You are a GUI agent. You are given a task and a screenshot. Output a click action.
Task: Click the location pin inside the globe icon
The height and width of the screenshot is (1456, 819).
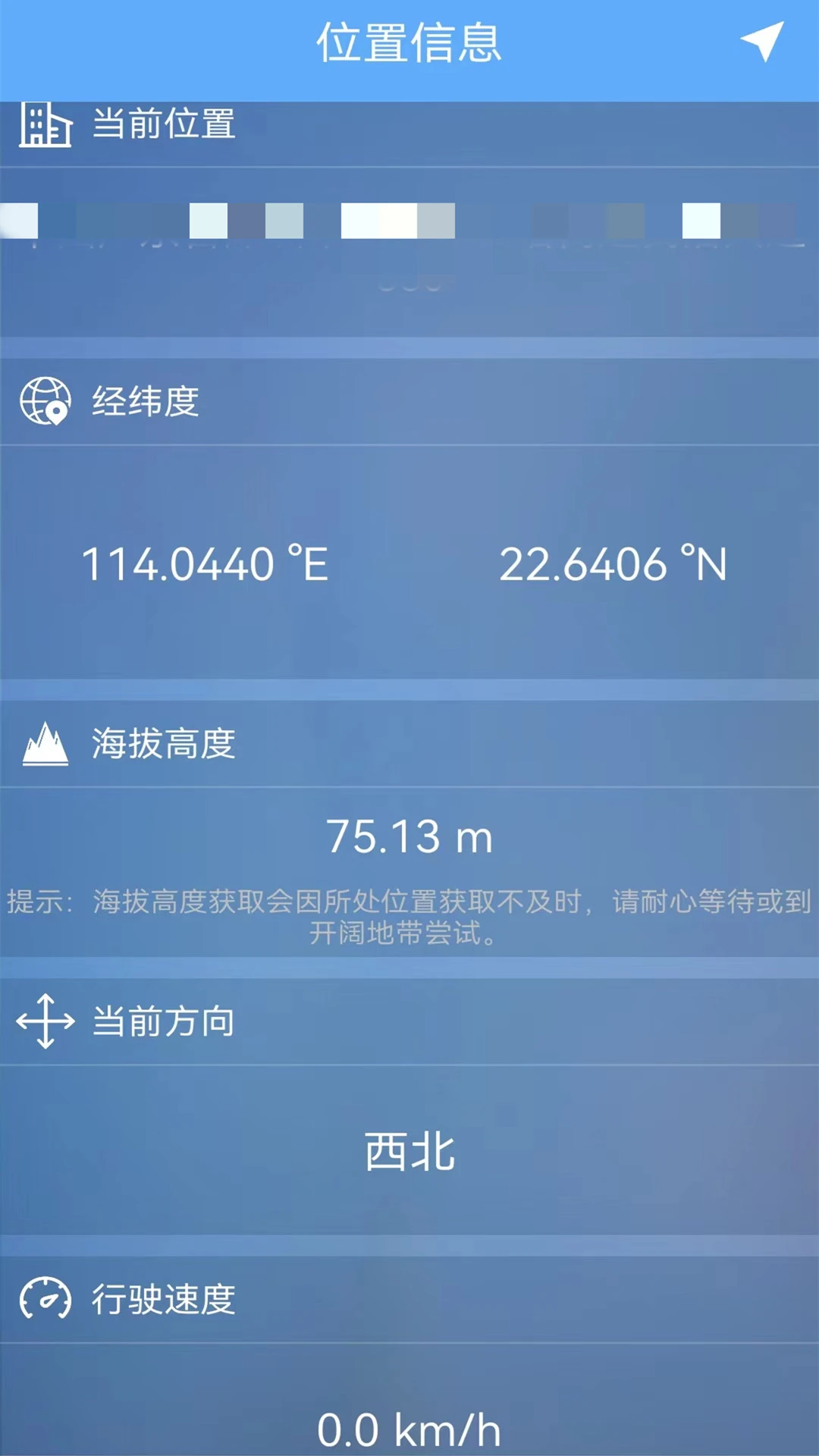coord(56,413)
